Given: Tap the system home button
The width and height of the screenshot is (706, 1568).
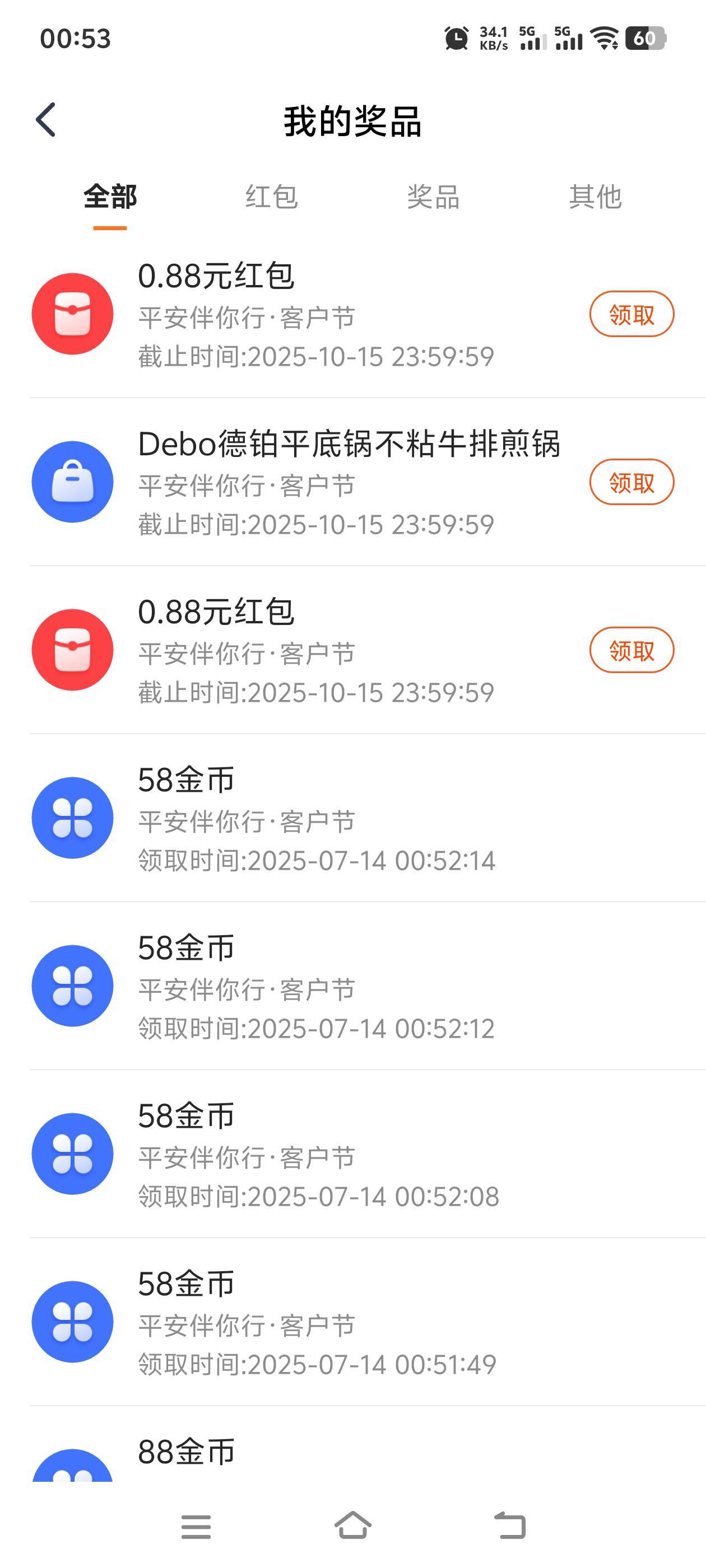Looking at the screenshot, I should tap(352, 1526).
